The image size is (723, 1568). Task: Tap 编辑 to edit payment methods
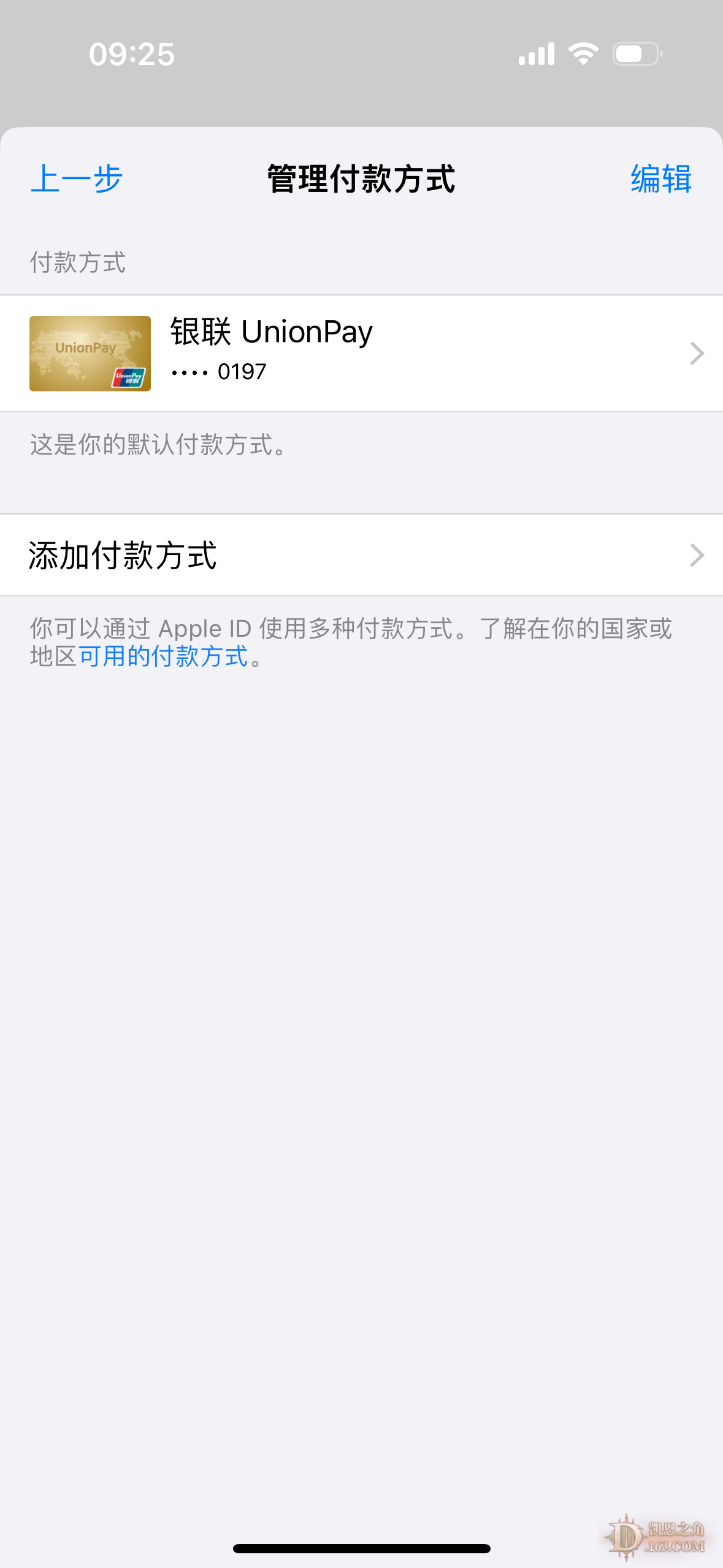[660, 179]
